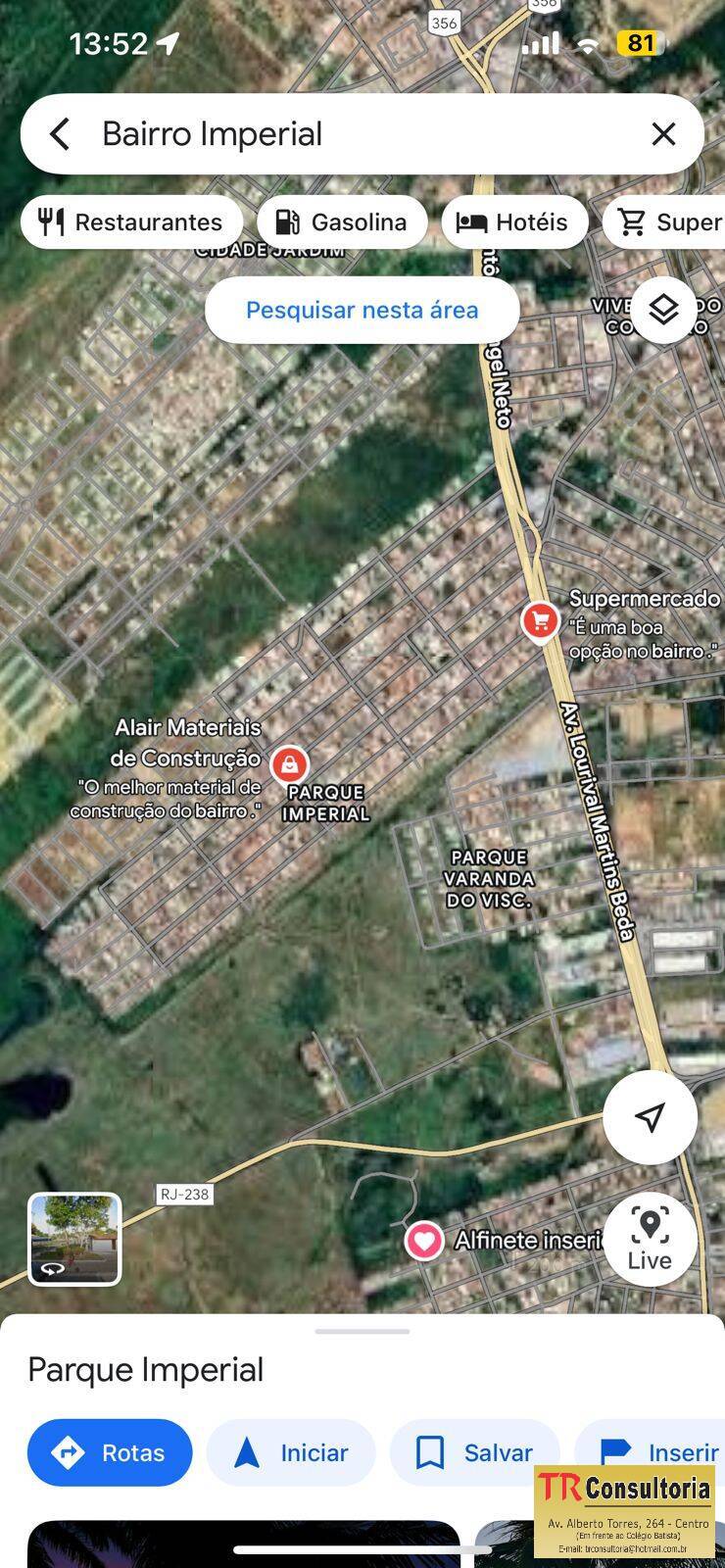Filter by the Super shopping chip

coord(664,222)
